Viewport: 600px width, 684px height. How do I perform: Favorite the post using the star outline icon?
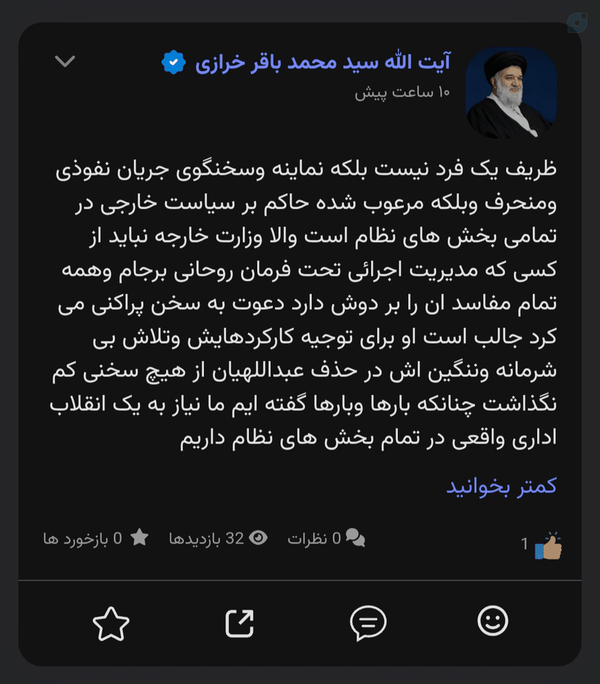111,624
